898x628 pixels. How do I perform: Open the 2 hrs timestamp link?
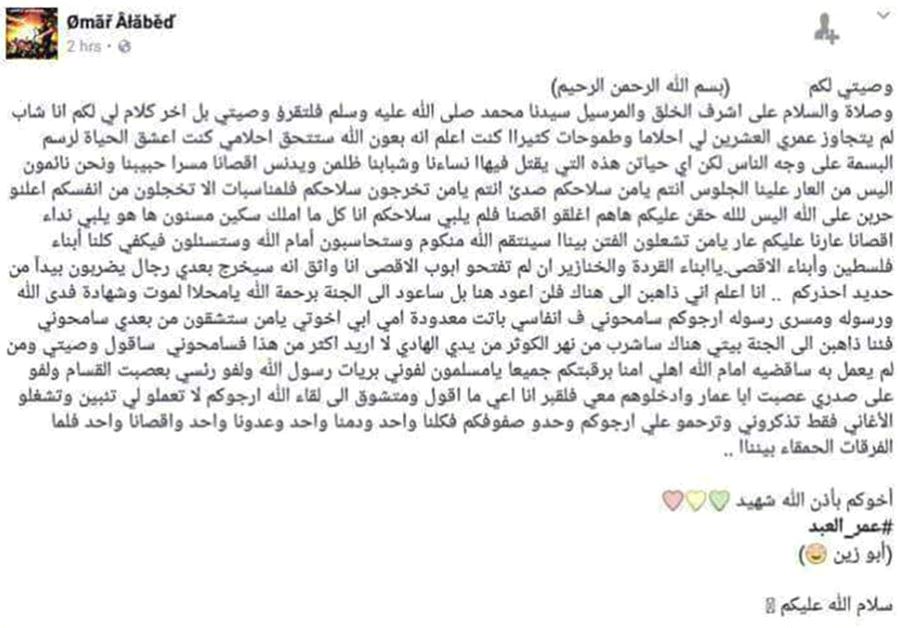click(83, 46)
